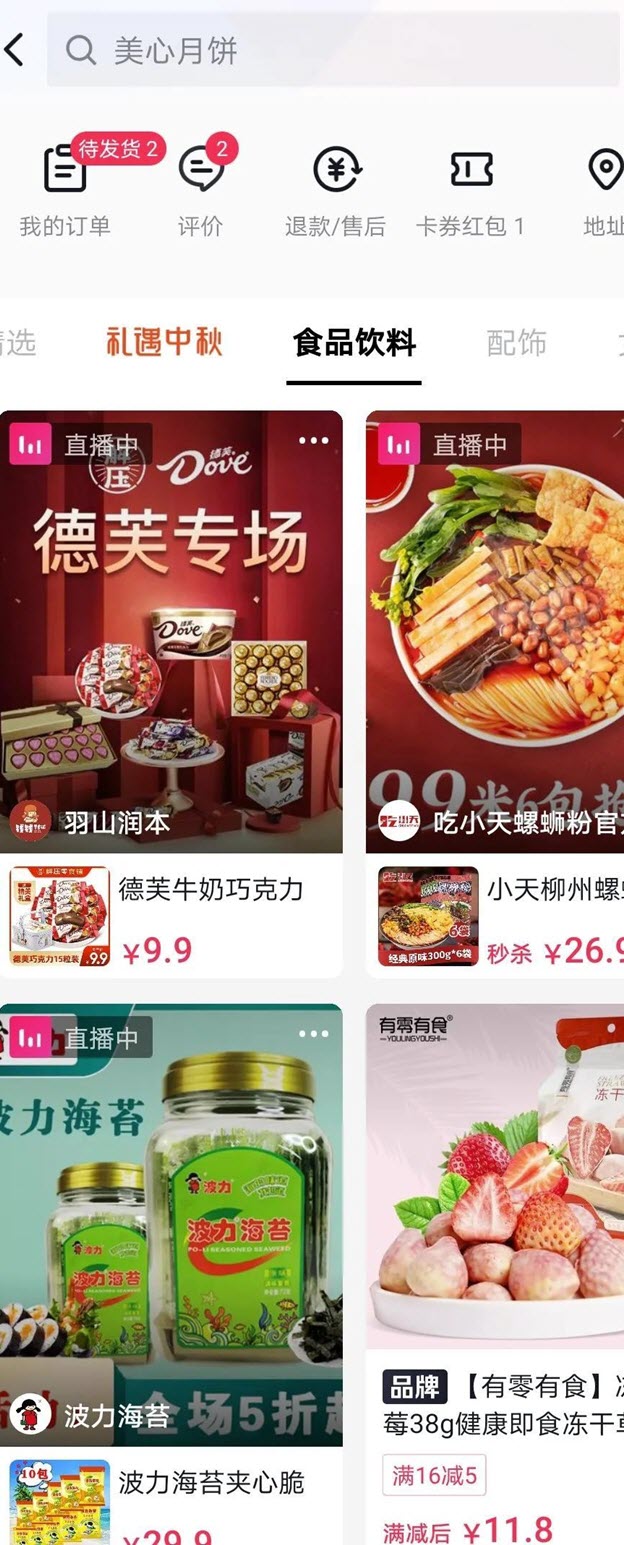Image resolution: width=624 pixels, height=1545 pixels.
Task: Open 评价 reviews
Action: 200,190
